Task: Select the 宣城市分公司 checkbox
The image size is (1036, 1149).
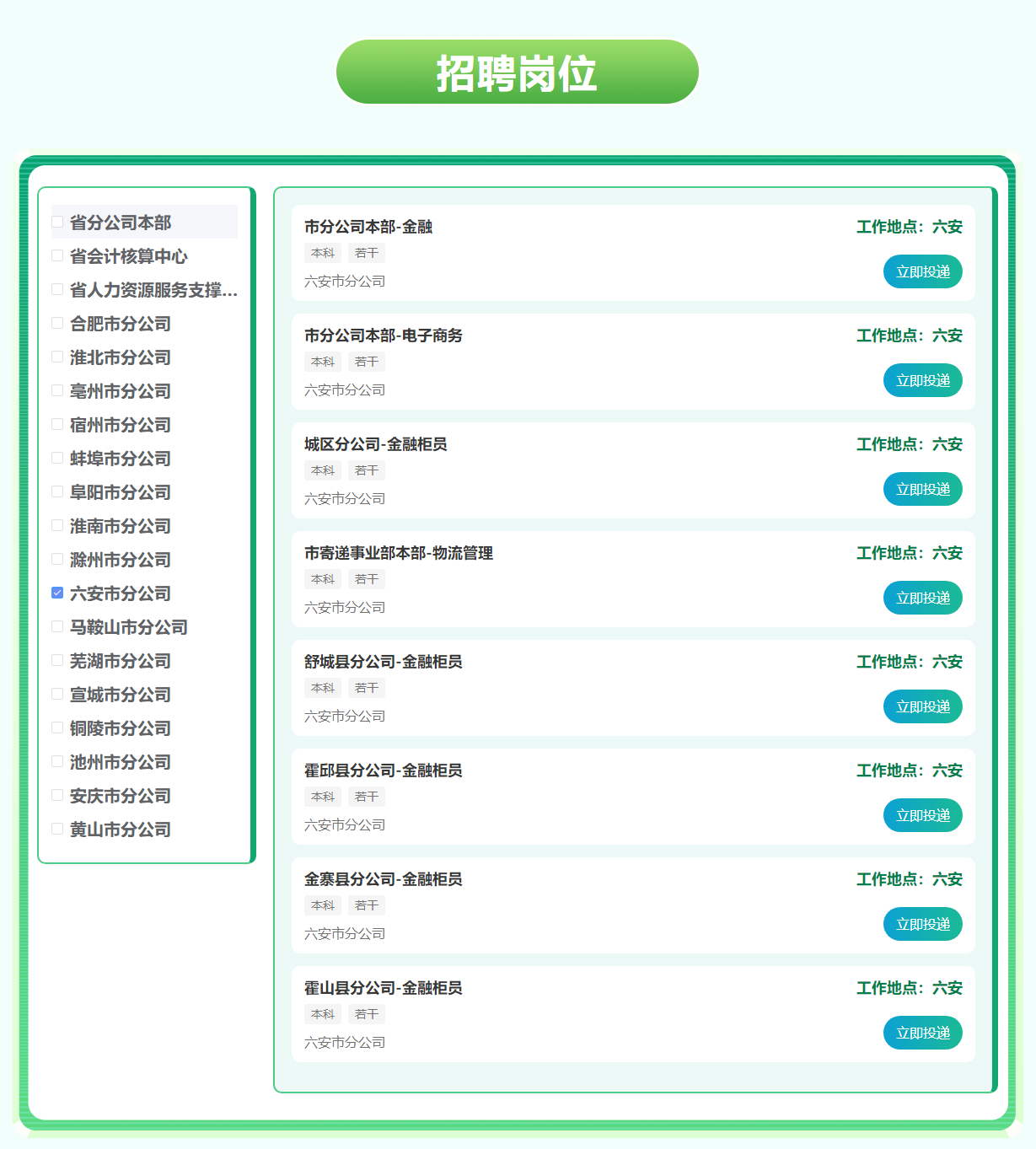Action: 57,694
